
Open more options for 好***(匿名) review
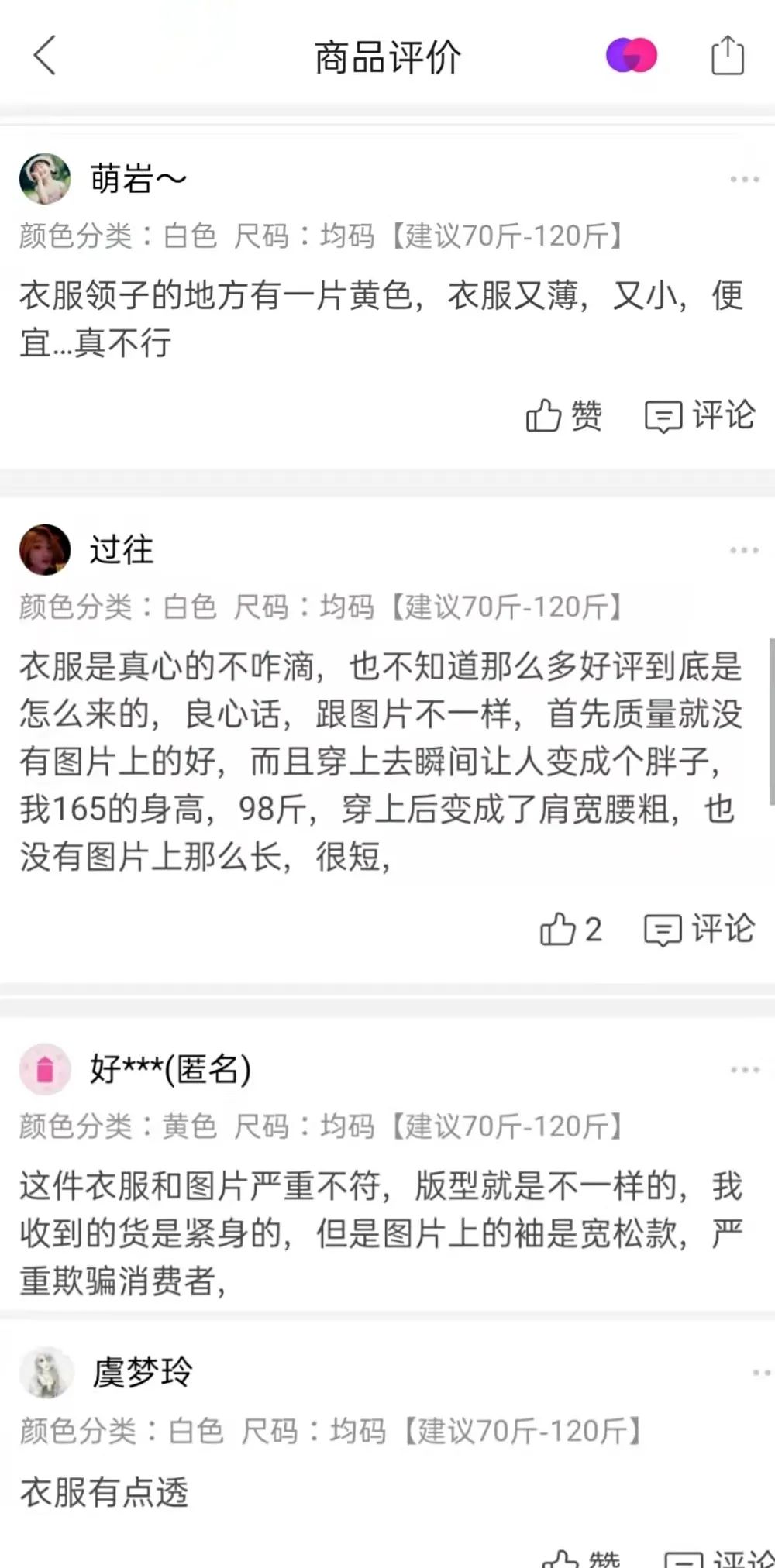(744, 1070)
